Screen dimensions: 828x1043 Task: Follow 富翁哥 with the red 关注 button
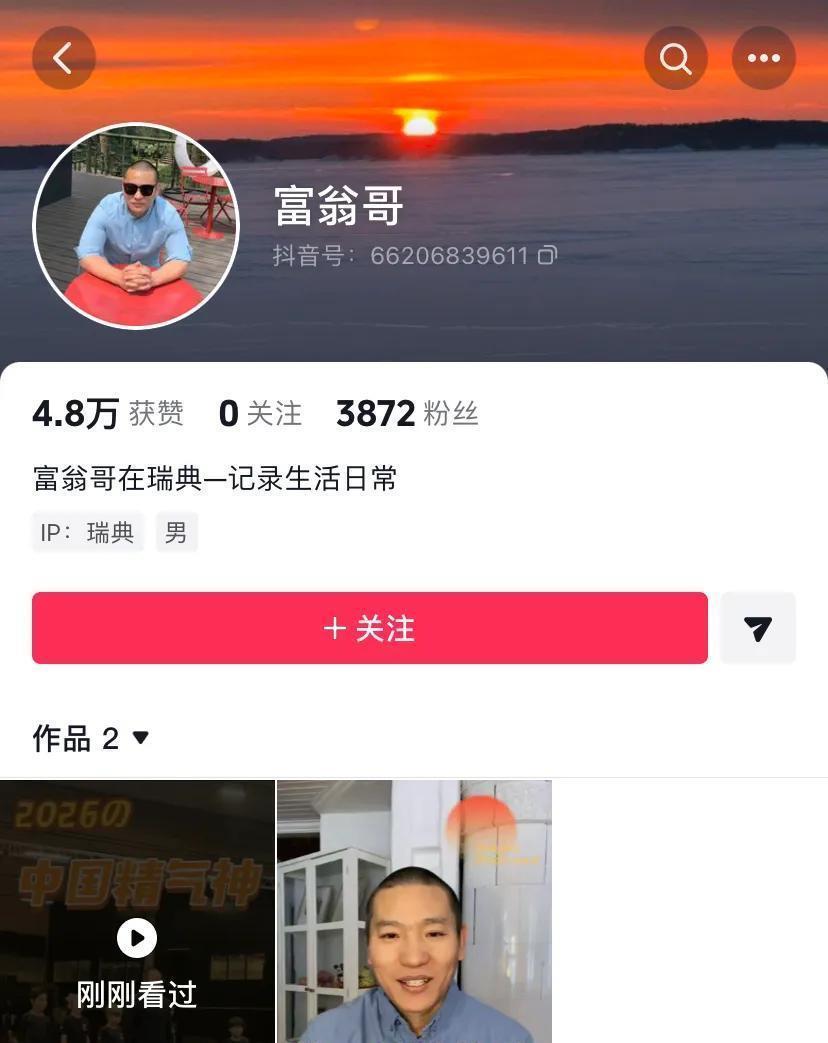click(369, 628)
